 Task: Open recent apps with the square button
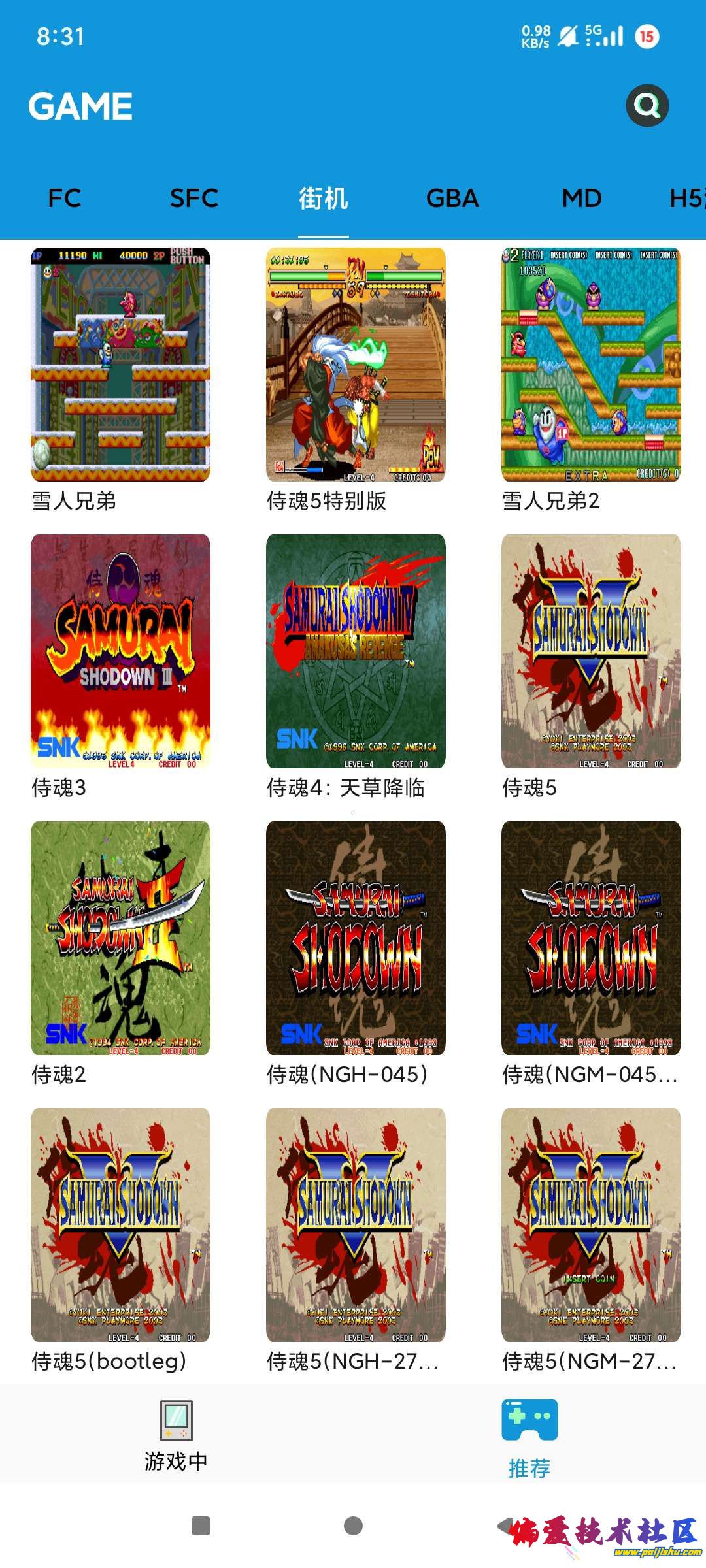coord(201,1526)
